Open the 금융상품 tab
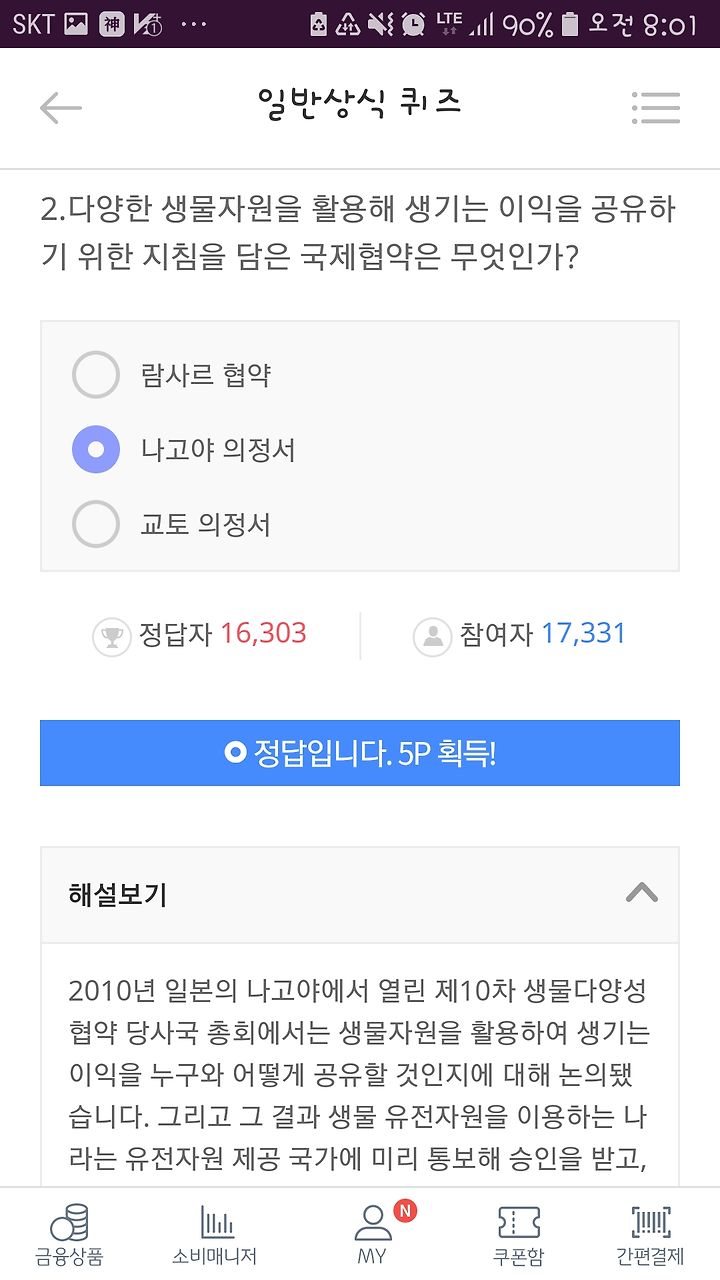This screenshot has width=720, height=1280. (x=69, y=1236)
